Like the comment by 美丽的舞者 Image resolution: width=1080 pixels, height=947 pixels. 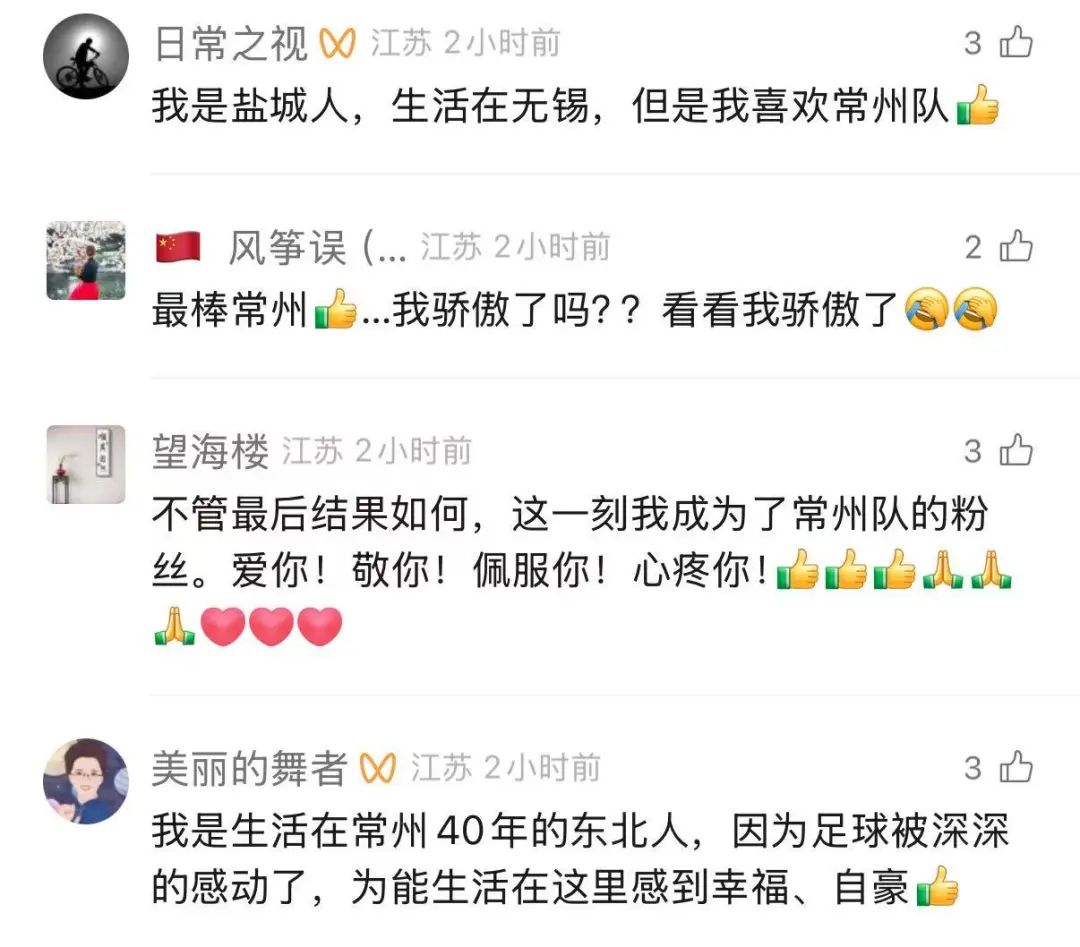1016,768
